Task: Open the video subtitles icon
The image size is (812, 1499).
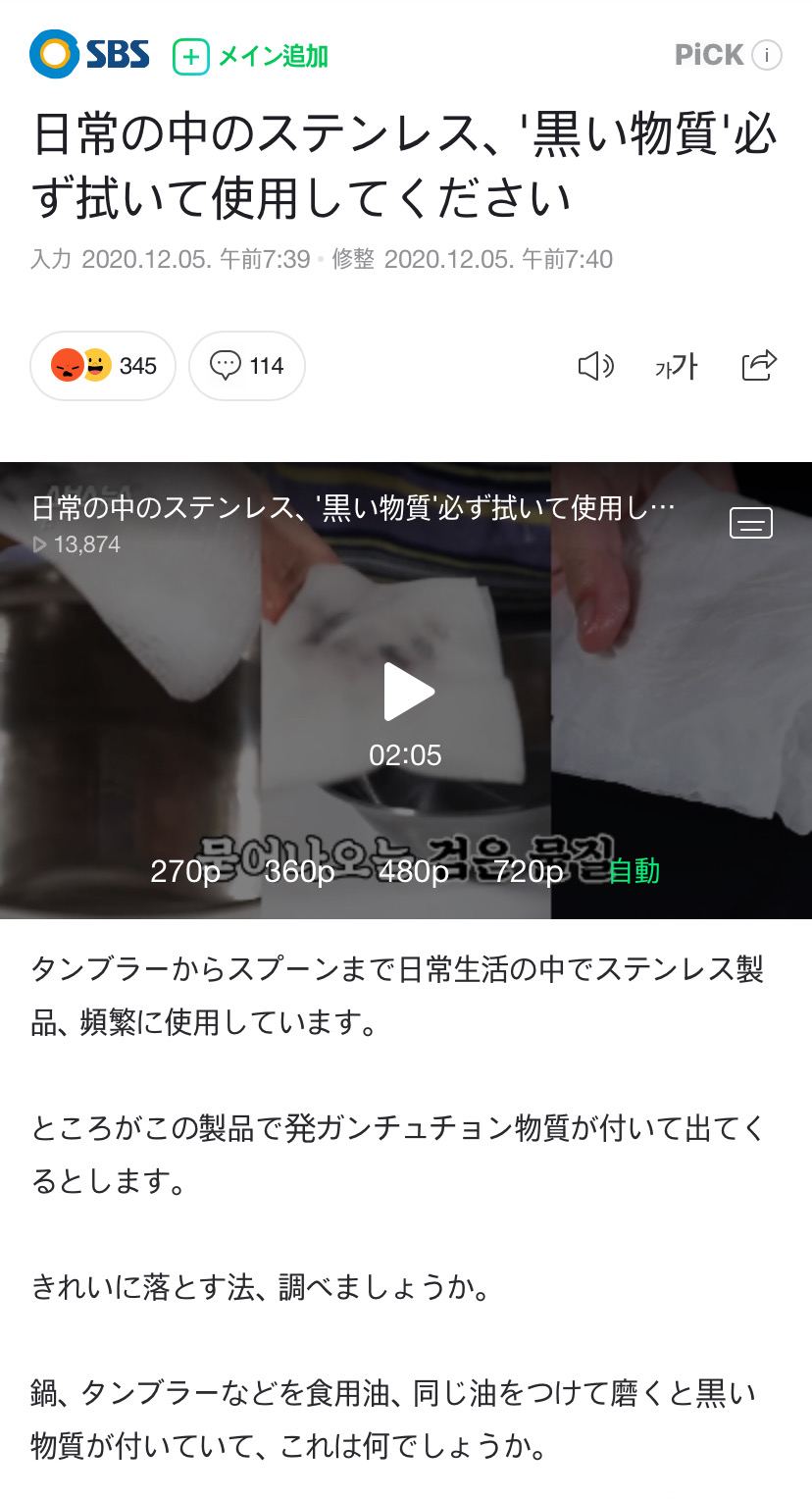Action: pyautogui.click(x=751, y=524)
